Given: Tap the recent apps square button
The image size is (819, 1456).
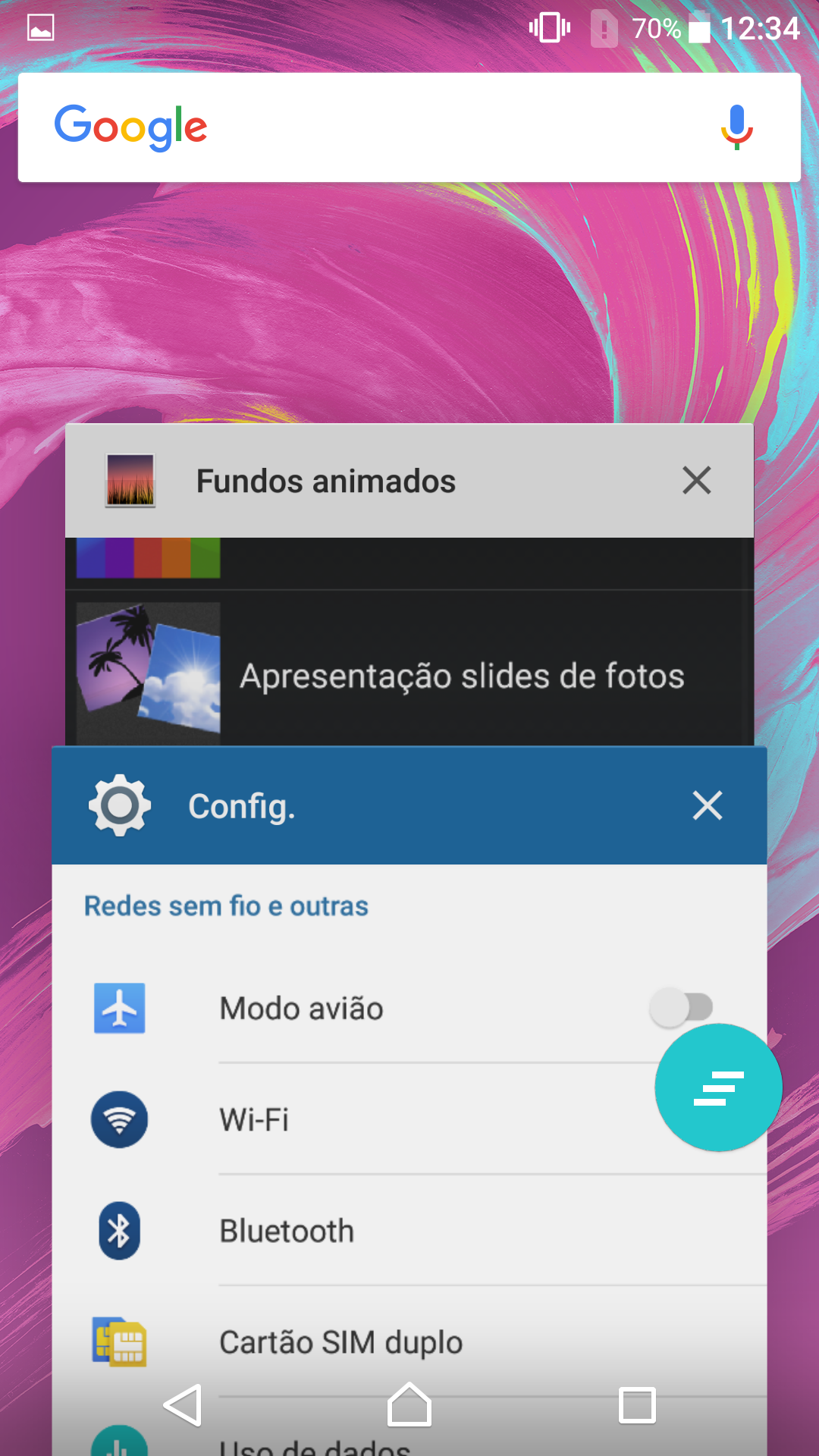Looking at the screenshot, I should pos(637,1405).
